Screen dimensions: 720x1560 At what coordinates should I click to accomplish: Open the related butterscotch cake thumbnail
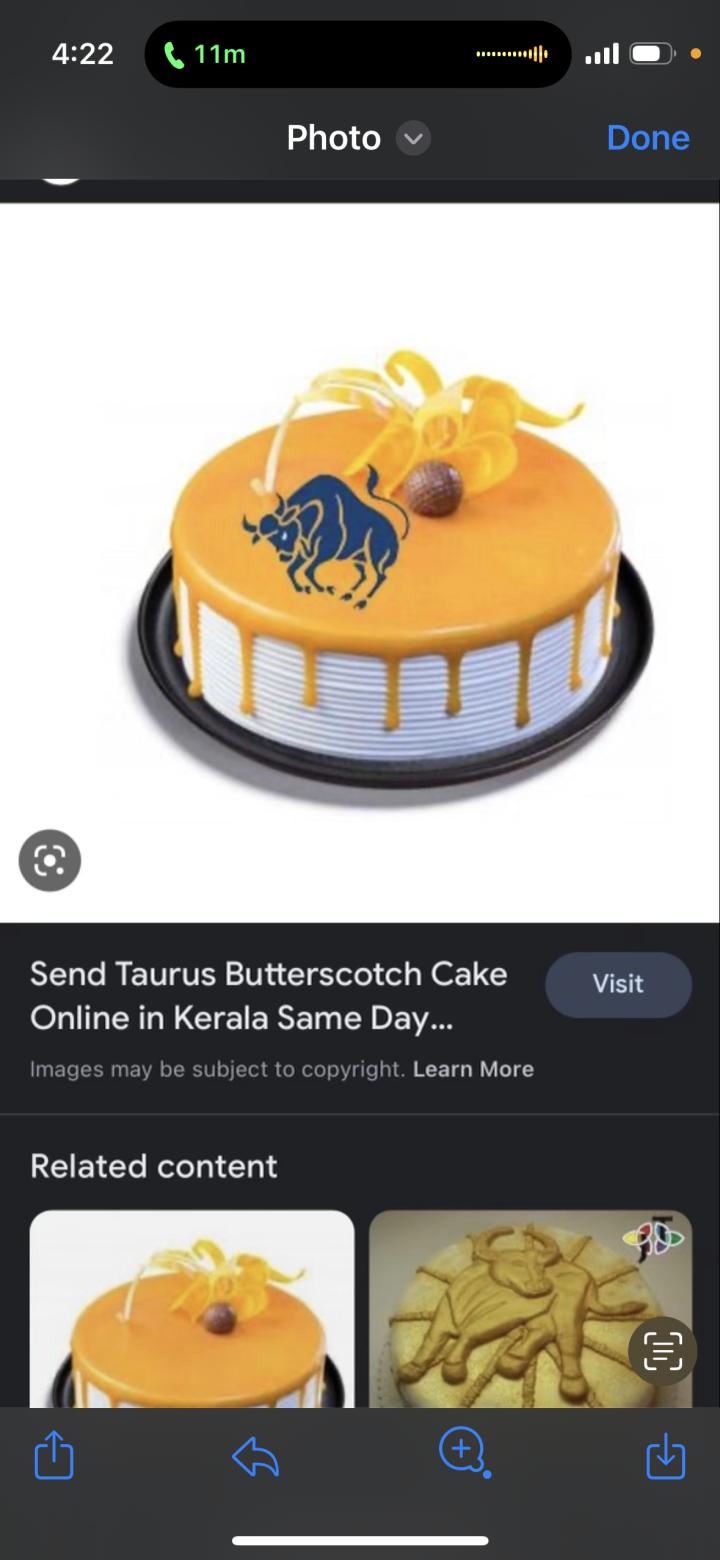click(192, 1308)
